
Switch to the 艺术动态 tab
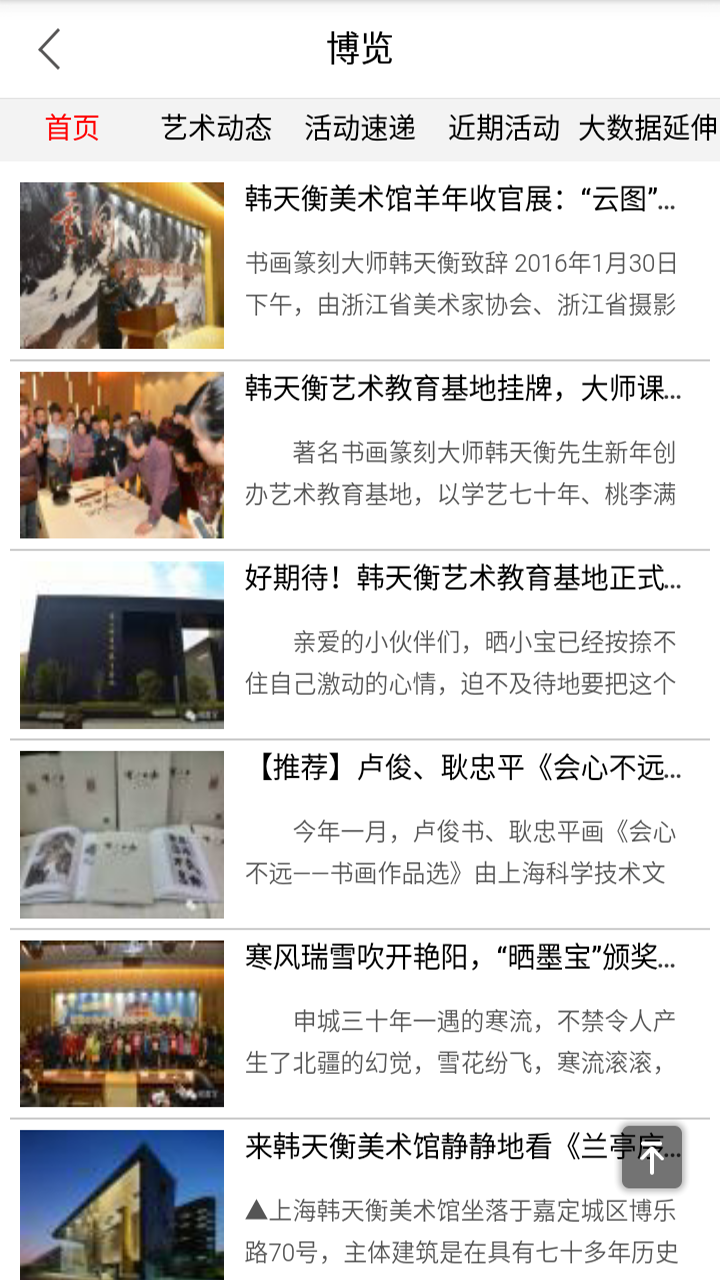pyautogui.click(x=216, y=128)
